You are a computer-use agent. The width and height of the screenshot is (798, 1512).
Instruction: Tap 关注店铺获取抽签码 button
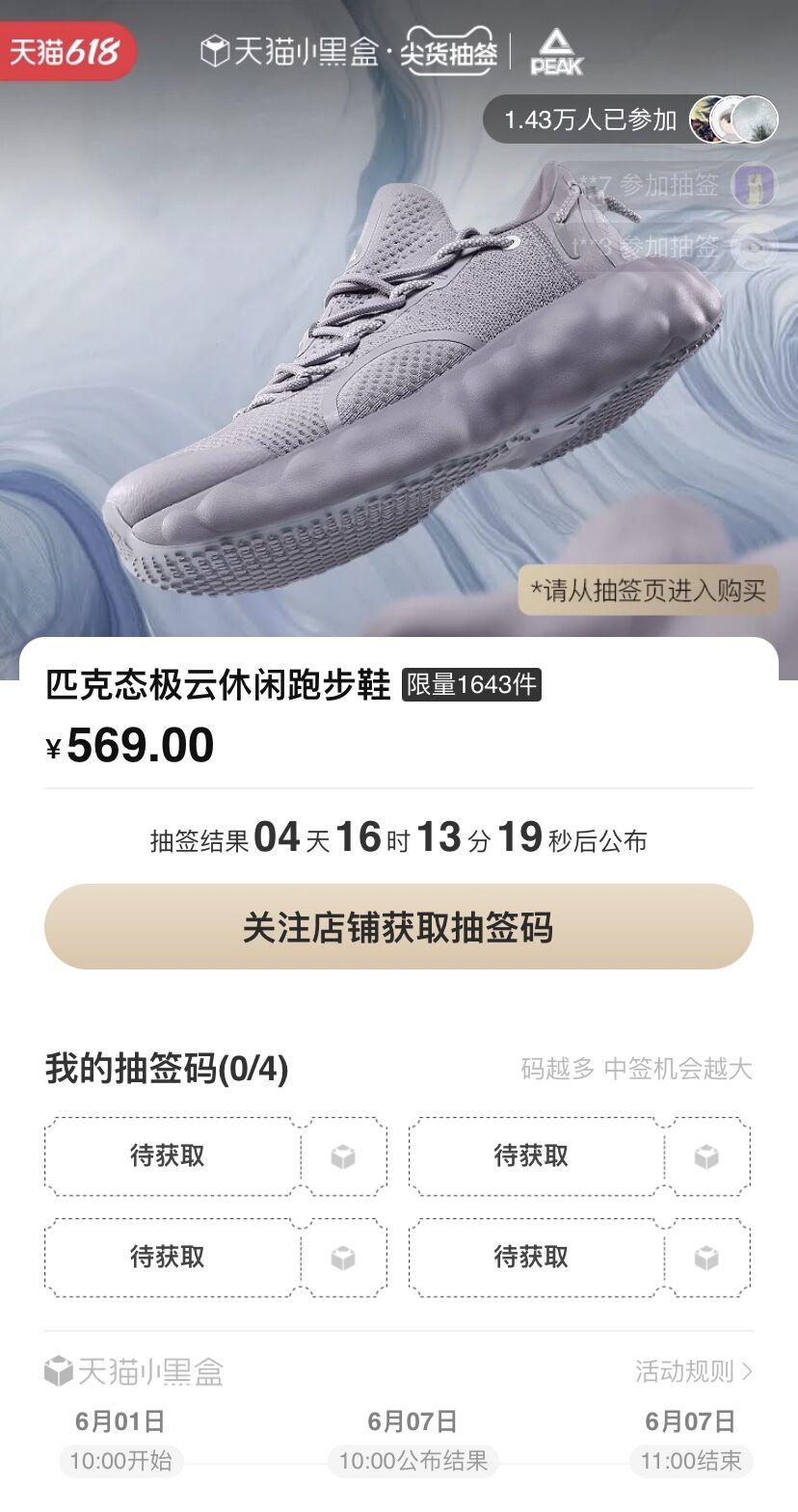pos(398,927)
